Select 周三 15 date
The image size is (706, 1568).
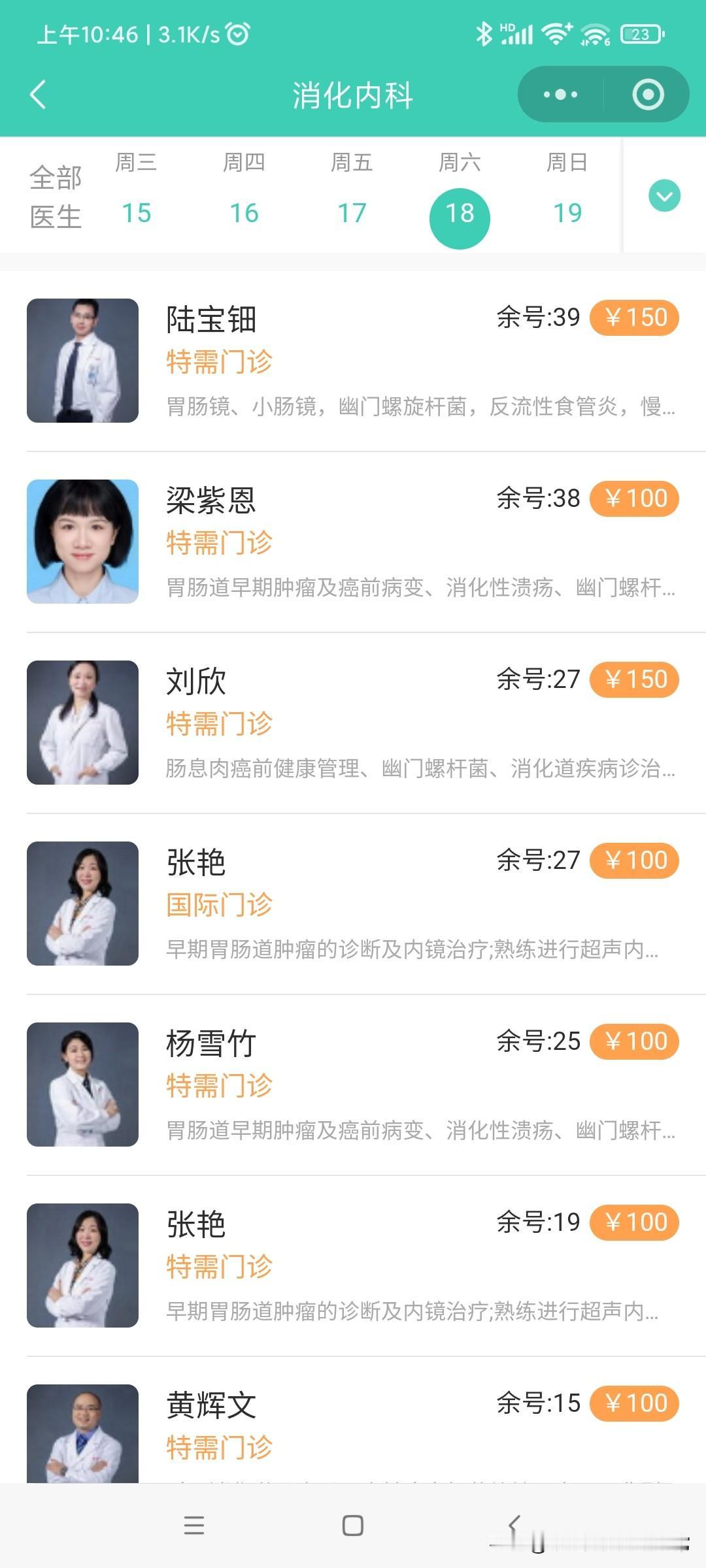136,196
